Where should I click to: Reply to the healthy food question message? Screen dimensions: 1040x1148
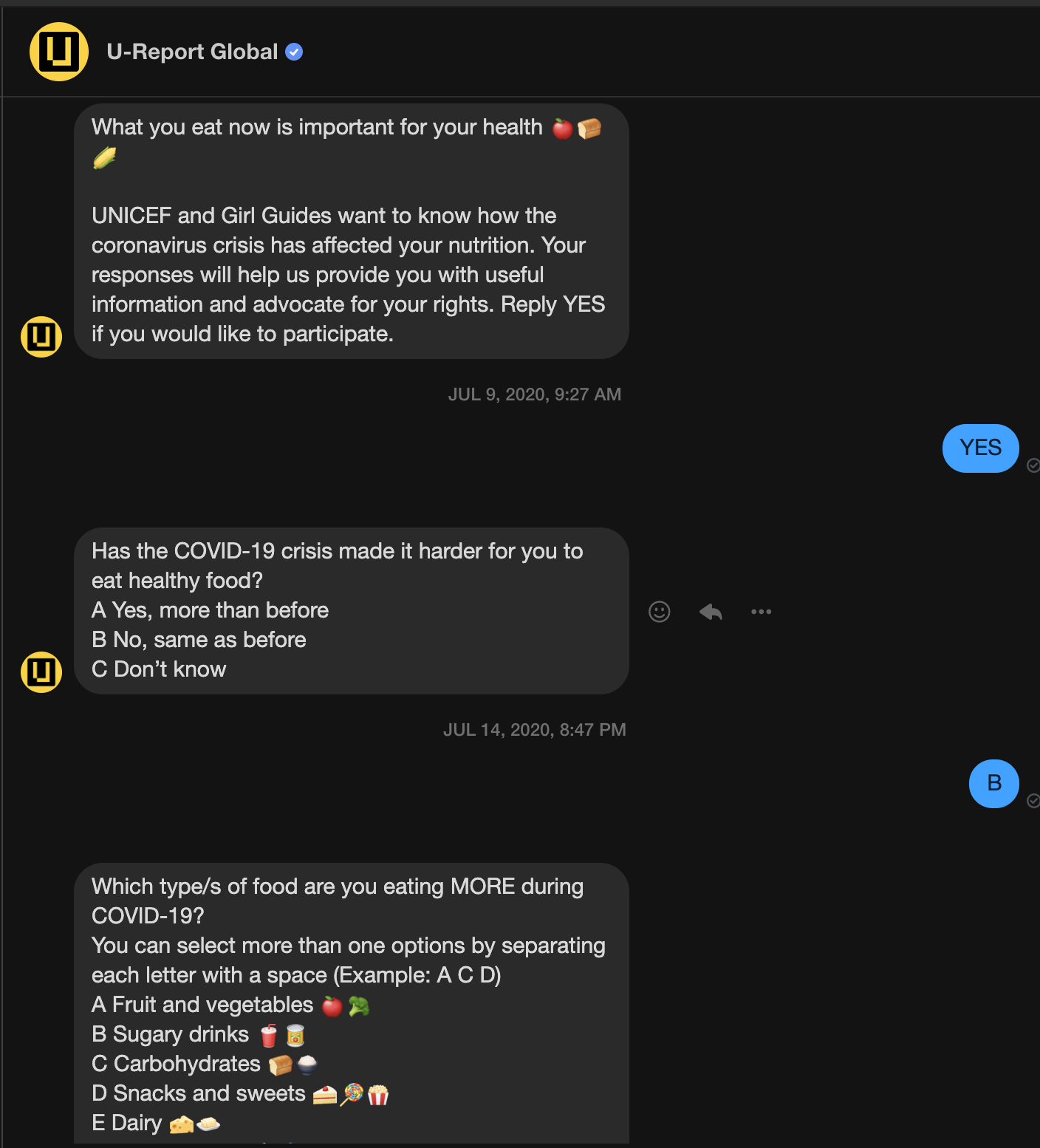click(x=711, y=612)
